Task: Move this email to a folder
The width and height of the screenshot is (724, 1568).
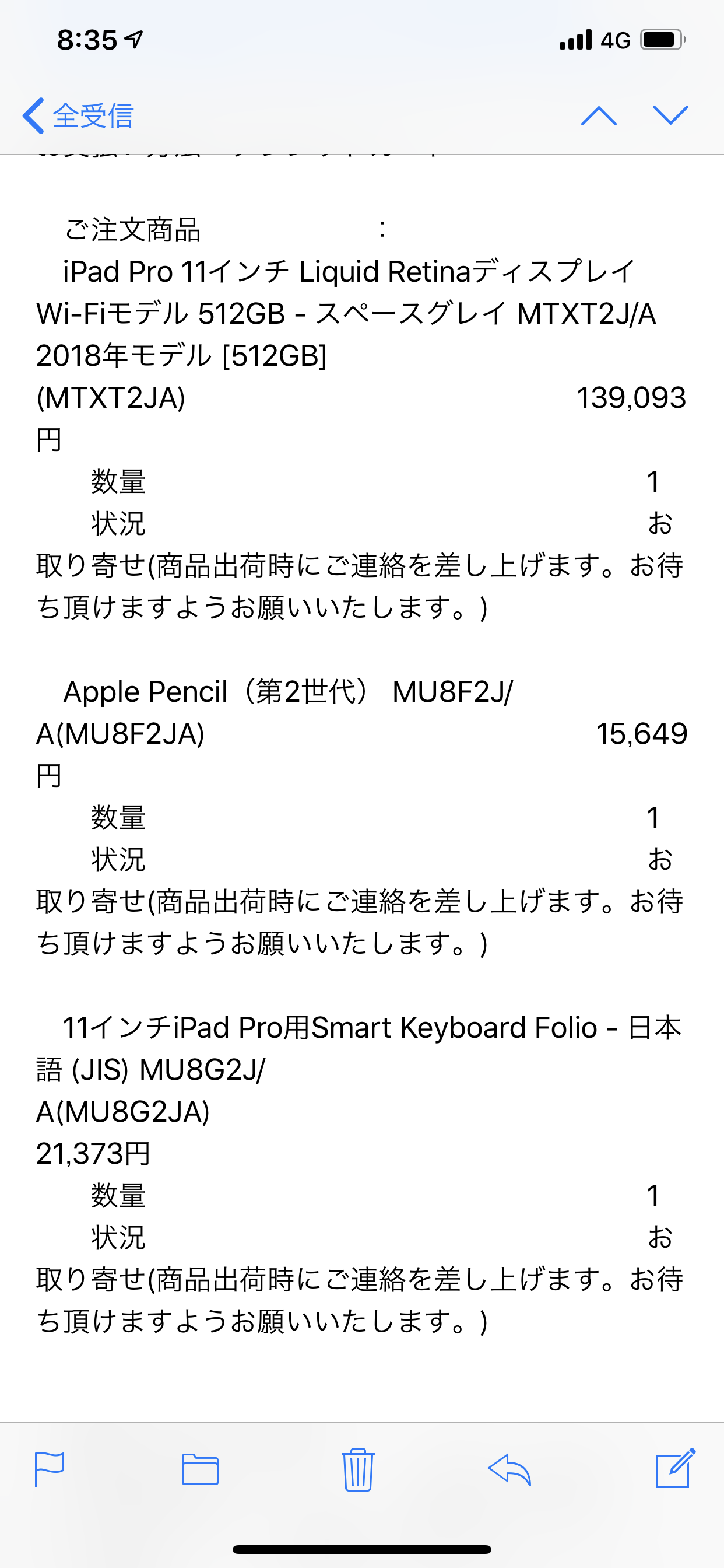Action: click(200, 1469)
